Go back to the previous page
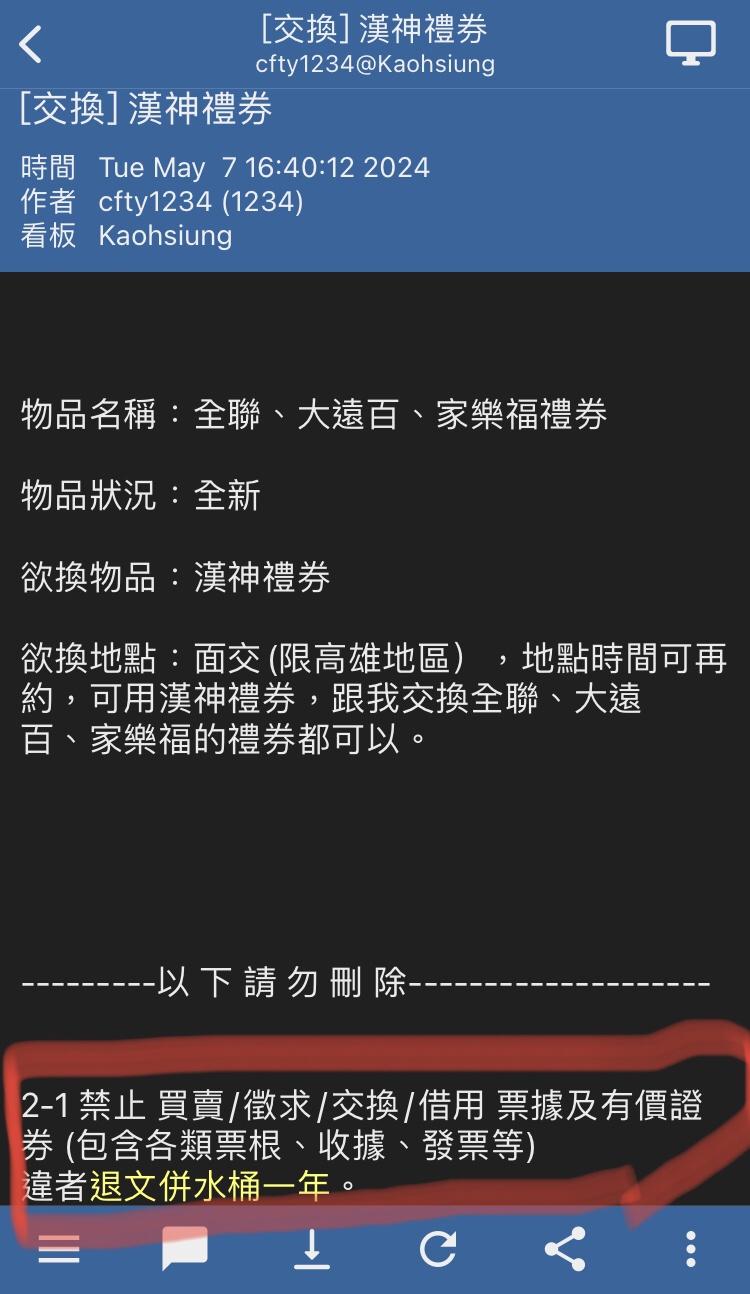 coord(32,45)
